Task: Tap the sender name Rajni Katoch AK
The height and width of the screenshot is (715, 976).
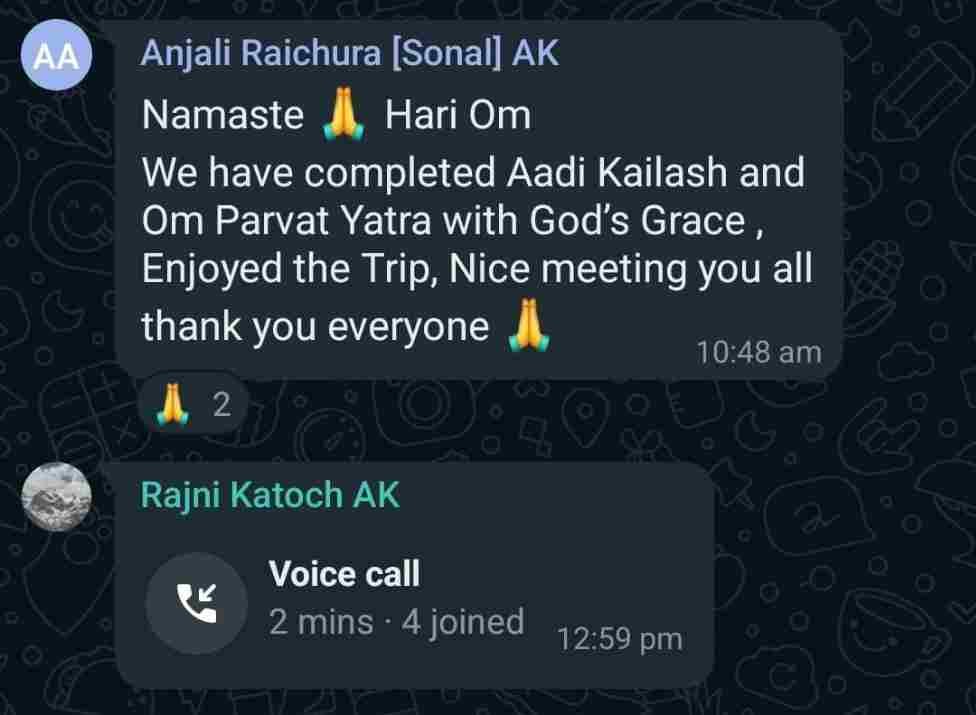Action: [x=270, y=495]
